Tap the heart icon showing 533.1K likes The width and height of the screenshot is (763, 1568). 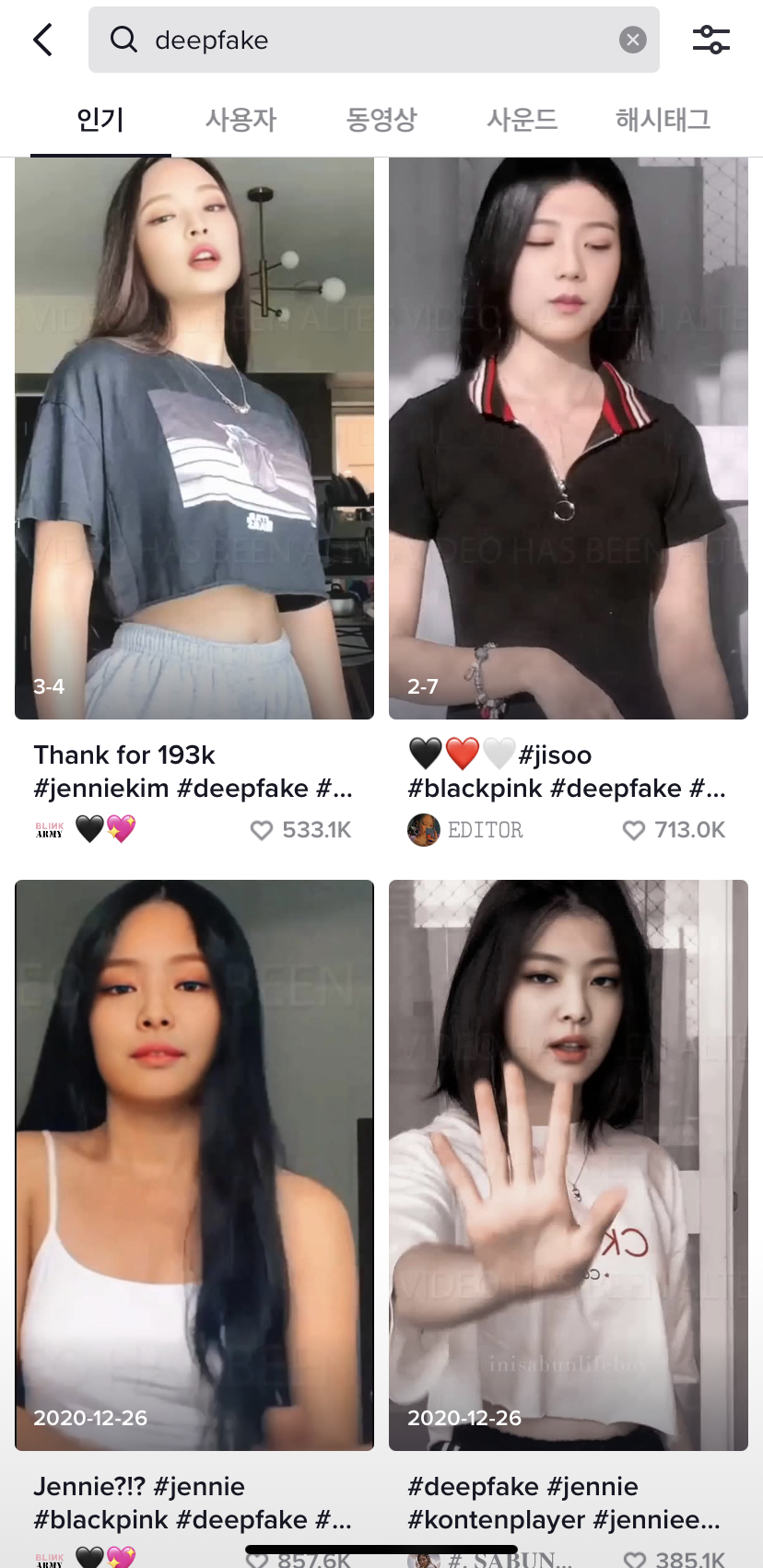tap(259, 830)
